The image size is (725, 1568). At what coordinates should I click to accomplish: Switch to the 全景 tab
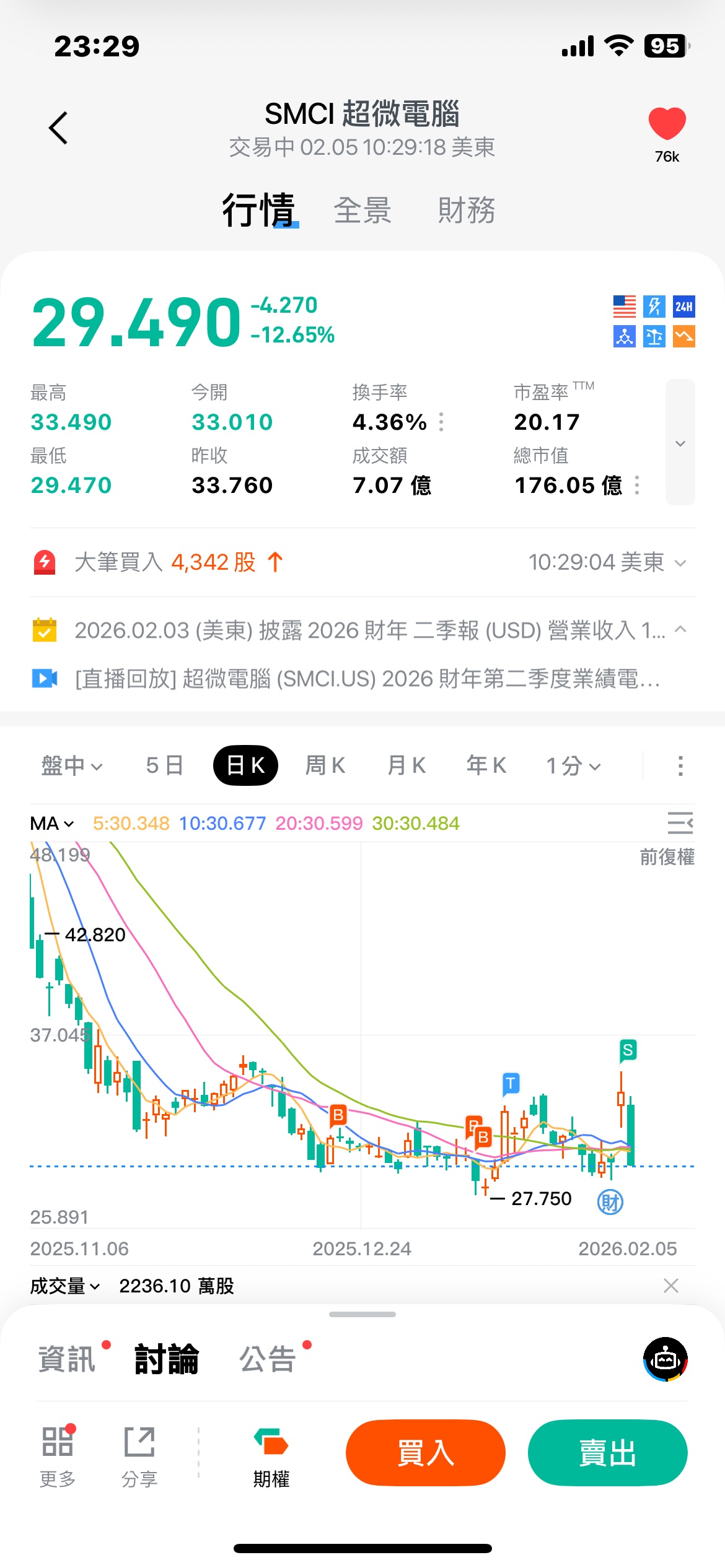tap(362, 211)
